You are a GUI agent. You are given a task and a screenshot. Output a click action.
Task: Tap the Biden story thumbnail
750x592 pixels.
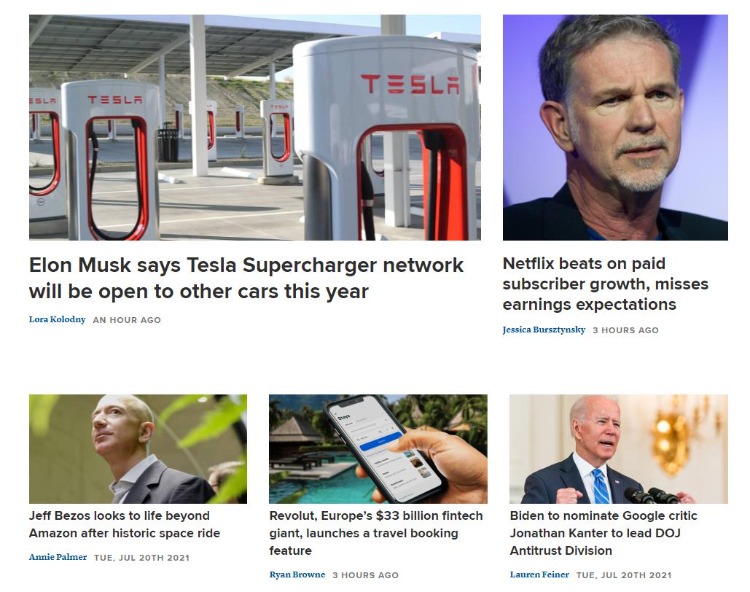617,448
